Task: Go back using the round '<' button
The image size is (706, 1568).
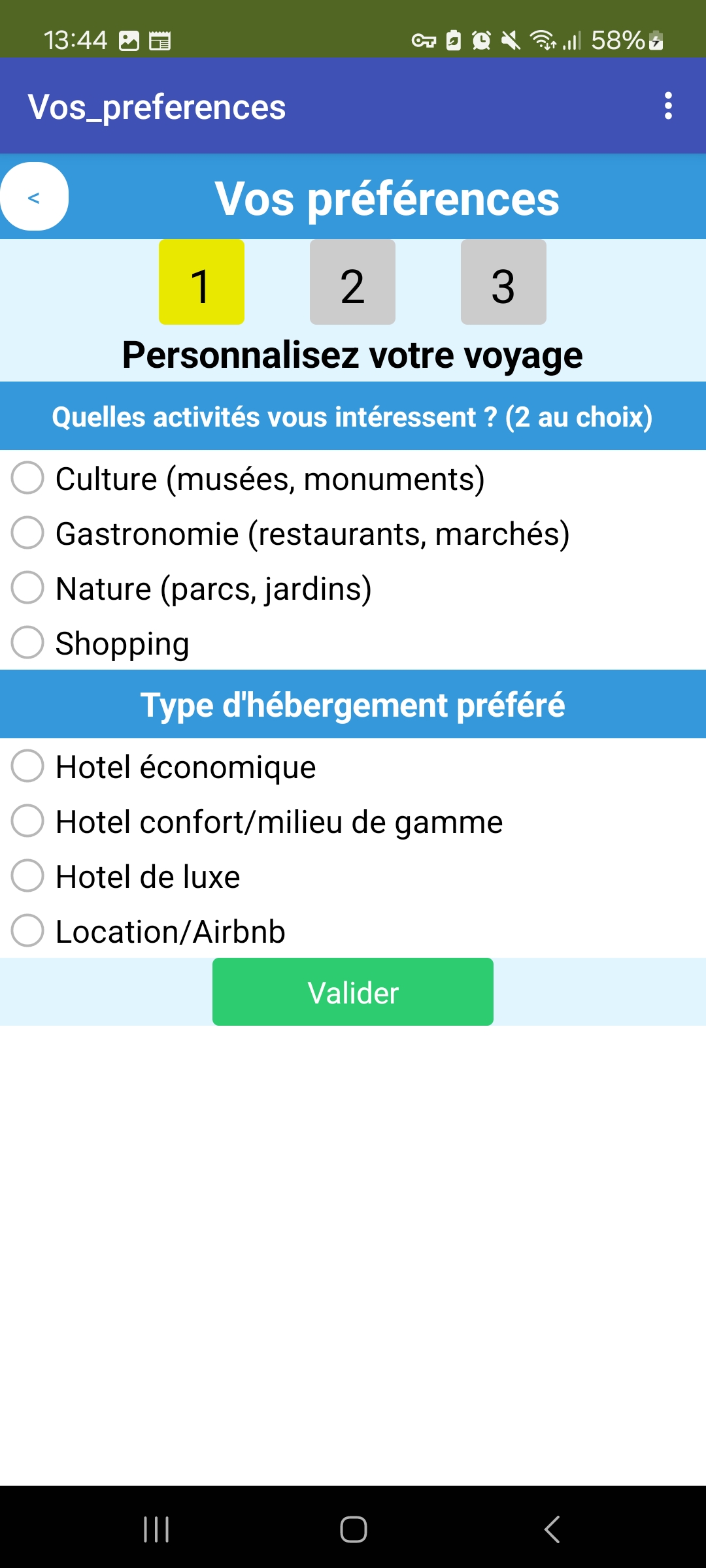Action: [x=34, y=197]
